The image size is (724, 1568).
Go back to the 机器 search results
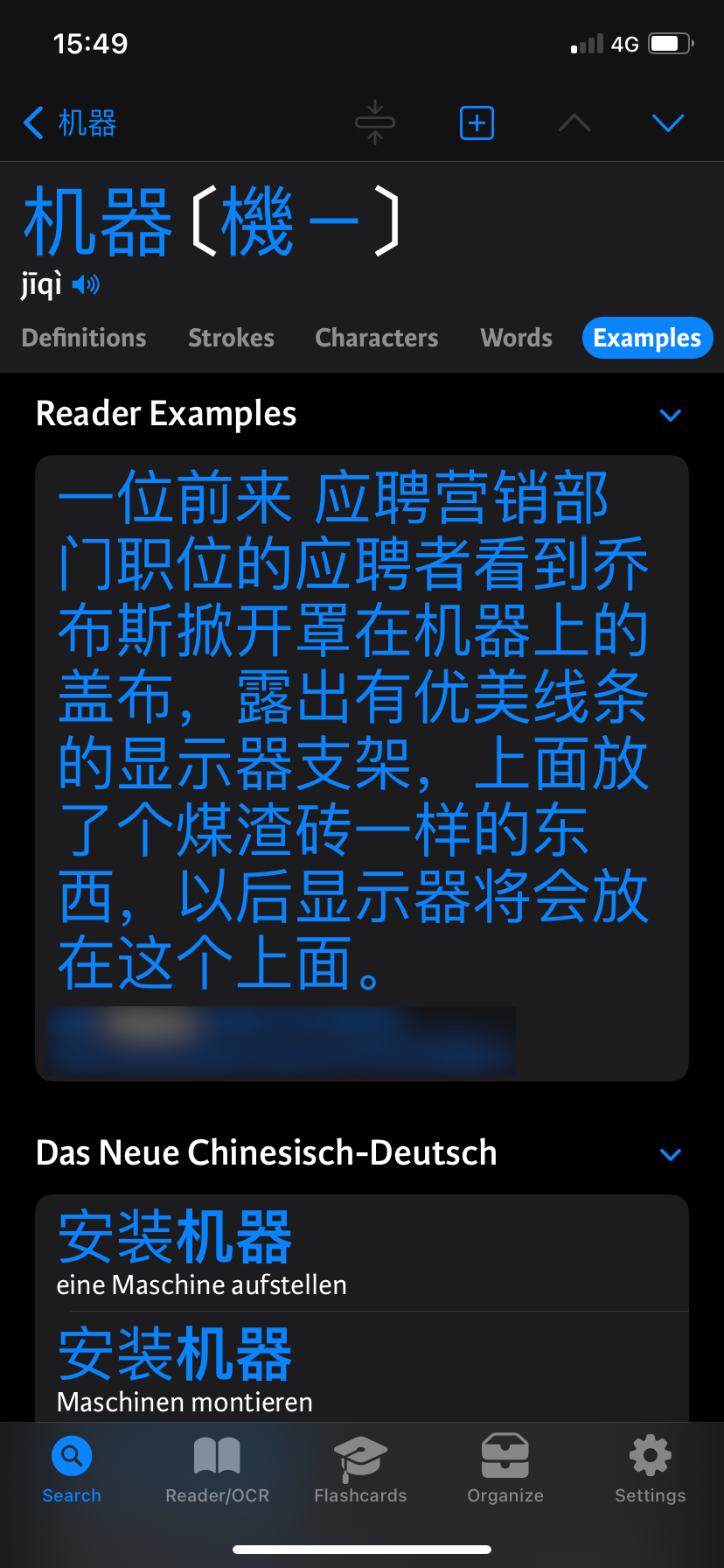pos(70,123)
